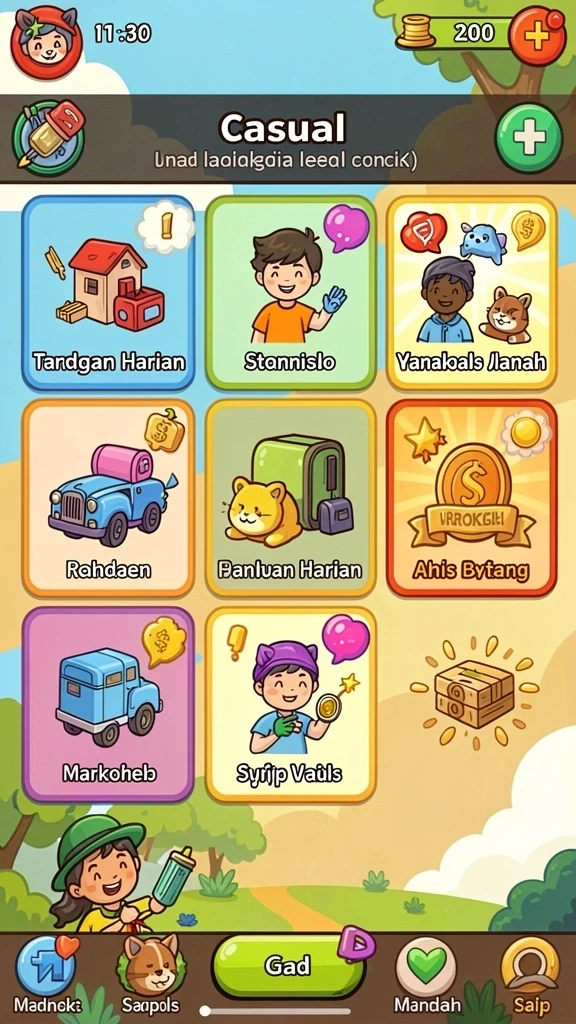Select the Stannislo card
The height and width of the screenshot is (1024, 576).
click(291, 293)
